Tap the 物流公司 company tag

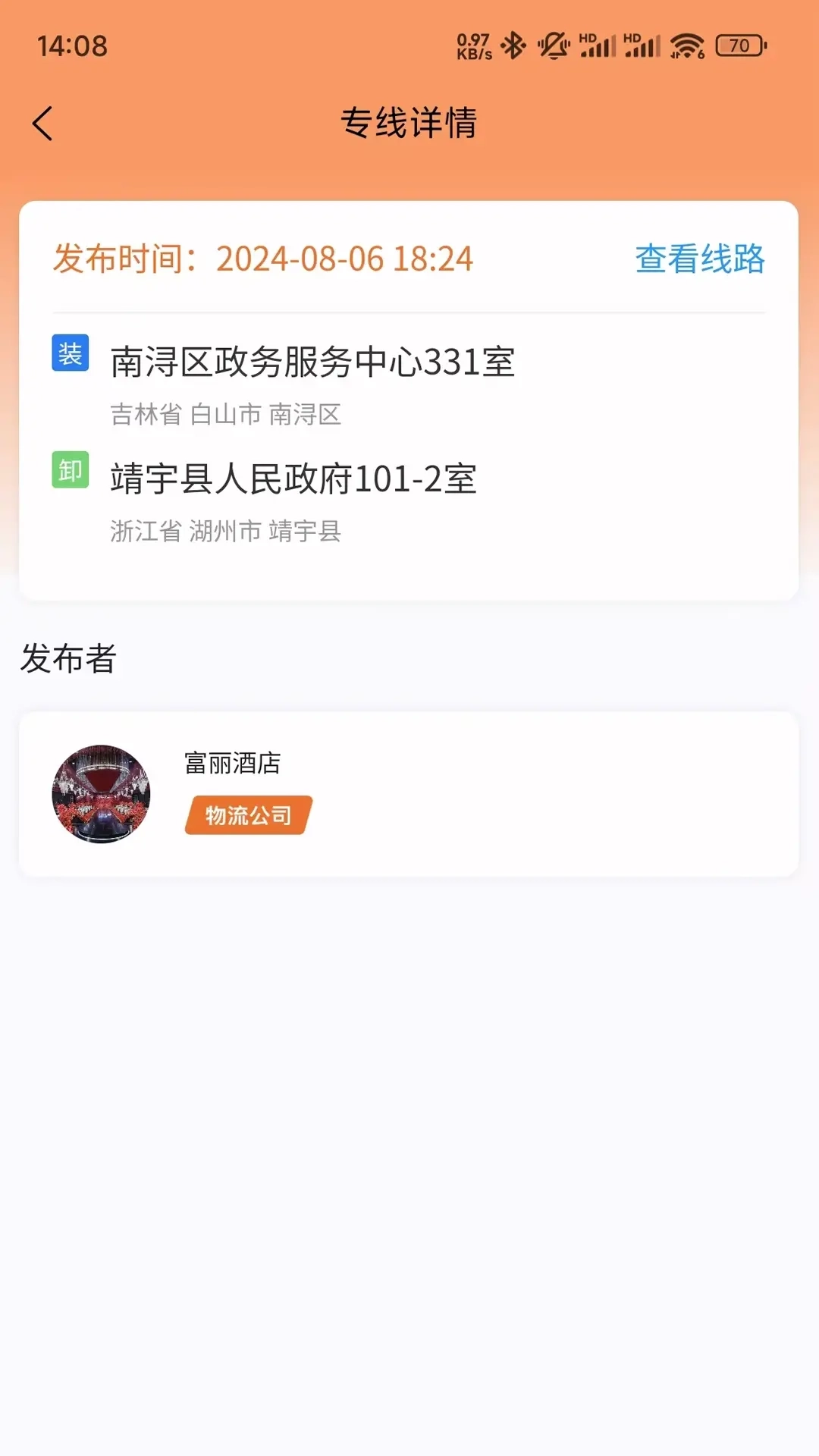coord(246,814)
